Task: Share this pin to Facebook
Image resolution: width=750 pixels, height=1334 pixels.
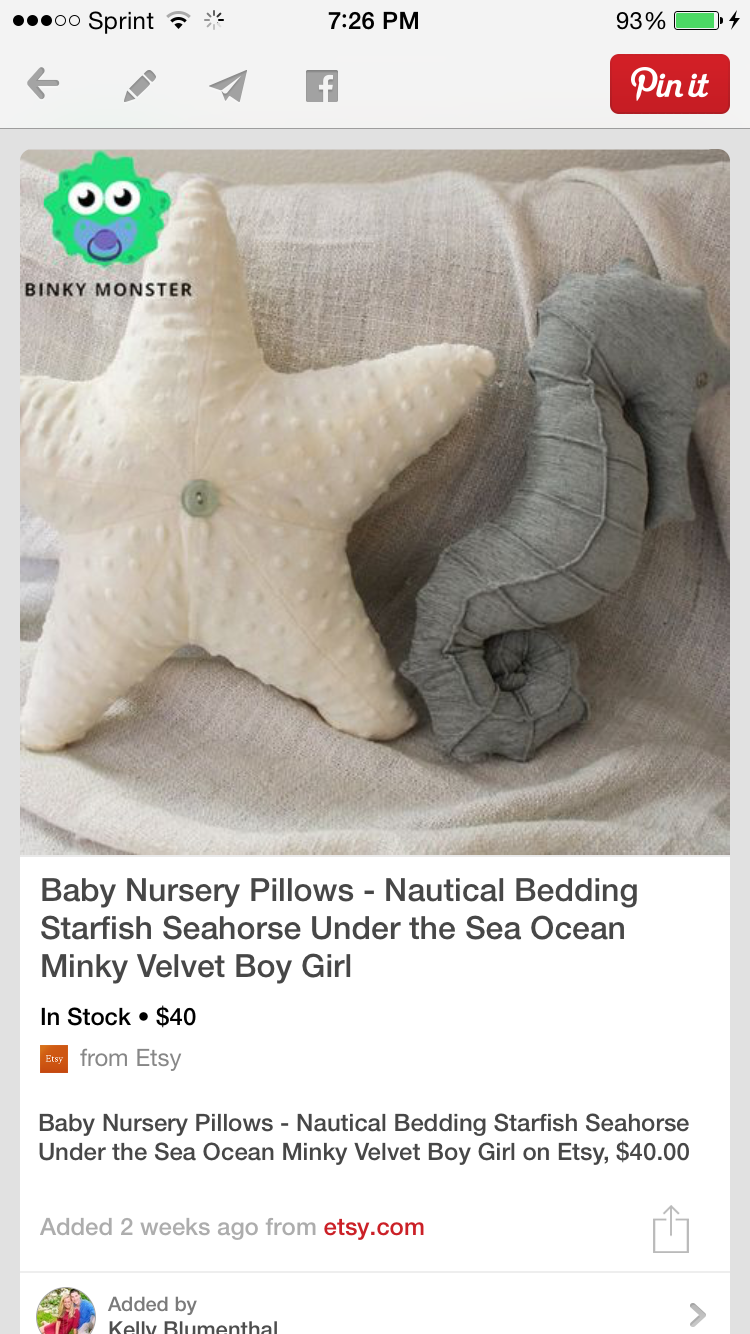Action: click(x=321, y=86)
